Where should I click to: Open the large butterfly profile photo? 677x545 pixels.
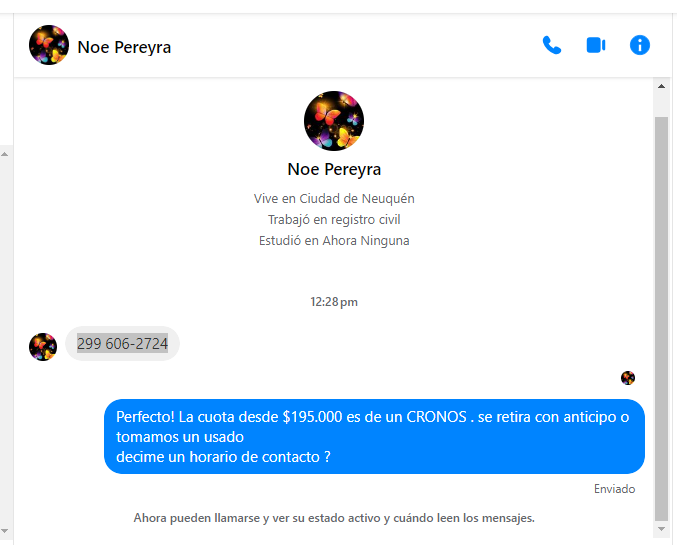point(333,120)
